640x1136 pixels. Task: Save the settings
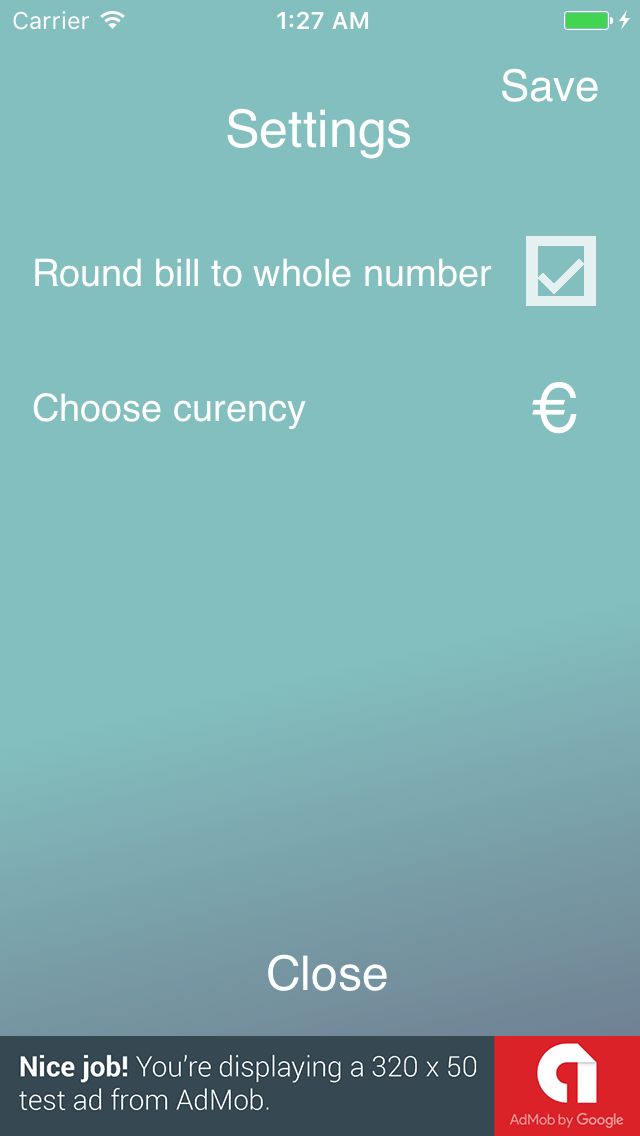(549, 87)
